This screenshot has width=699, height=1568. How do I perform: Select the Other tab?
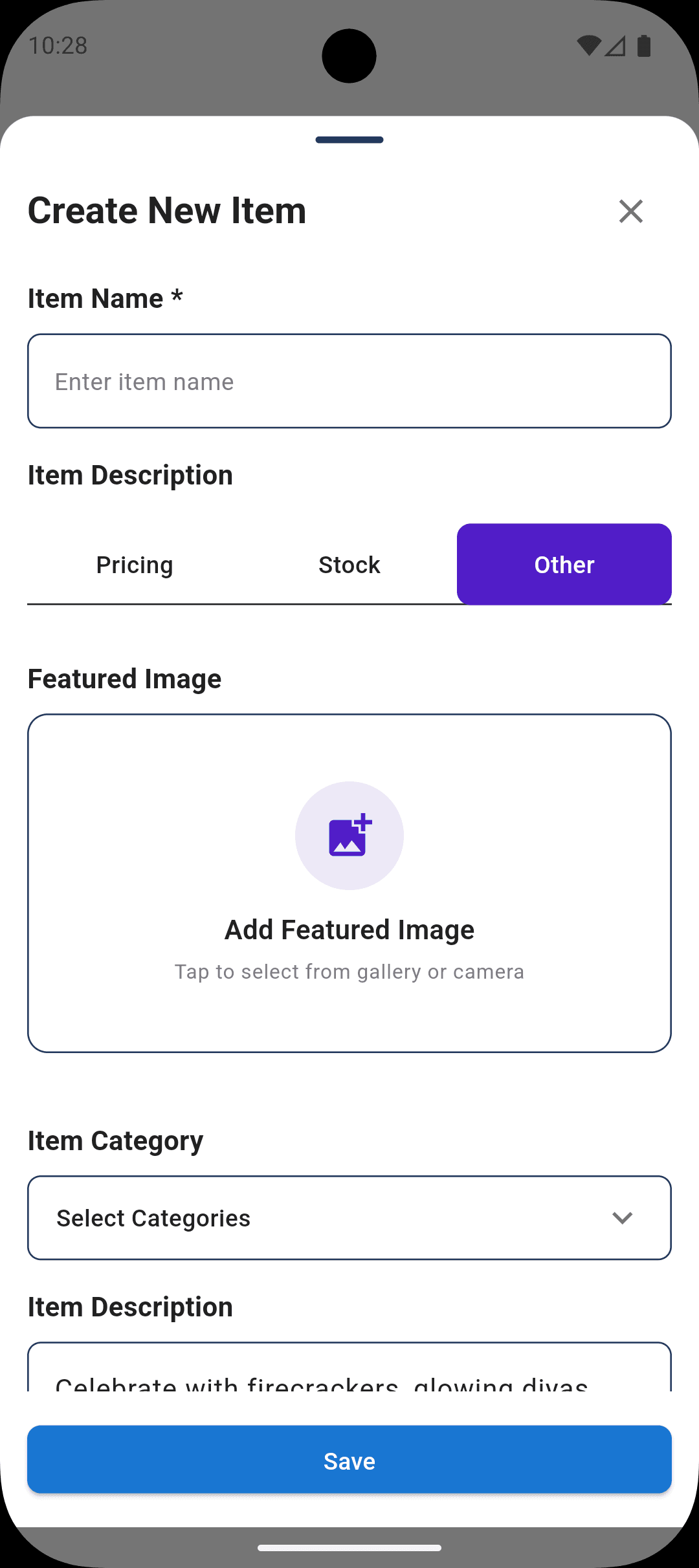click(564, 564)
